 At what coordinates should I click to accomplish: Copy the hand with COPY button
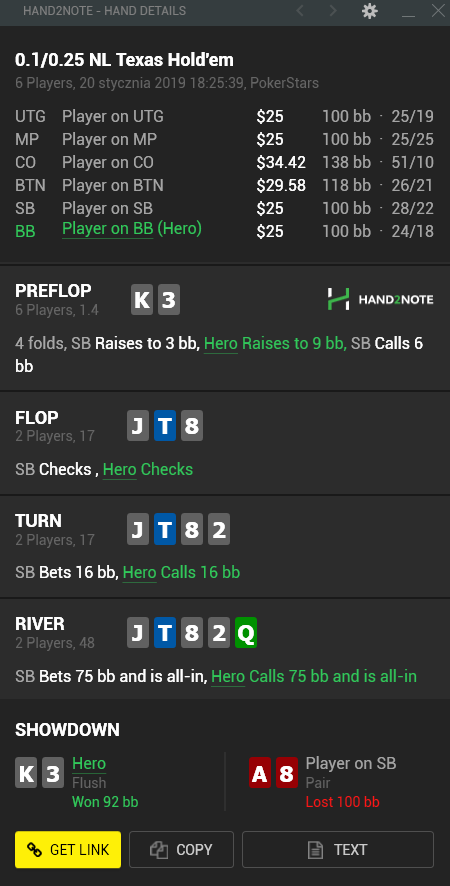point(181,849)
